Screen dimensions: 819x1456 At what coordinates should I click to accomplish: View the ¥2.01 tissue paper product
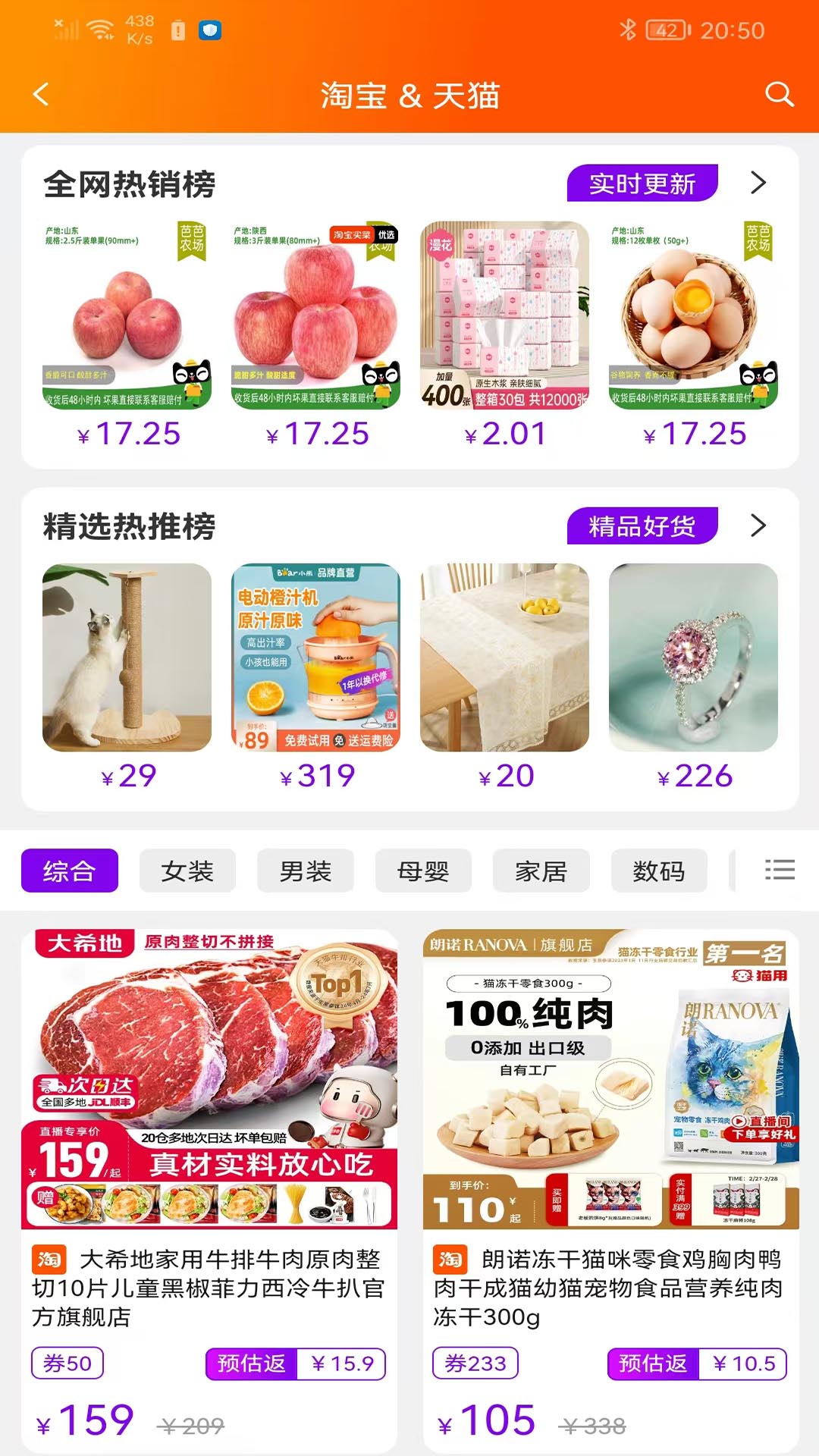coord(505,317)
